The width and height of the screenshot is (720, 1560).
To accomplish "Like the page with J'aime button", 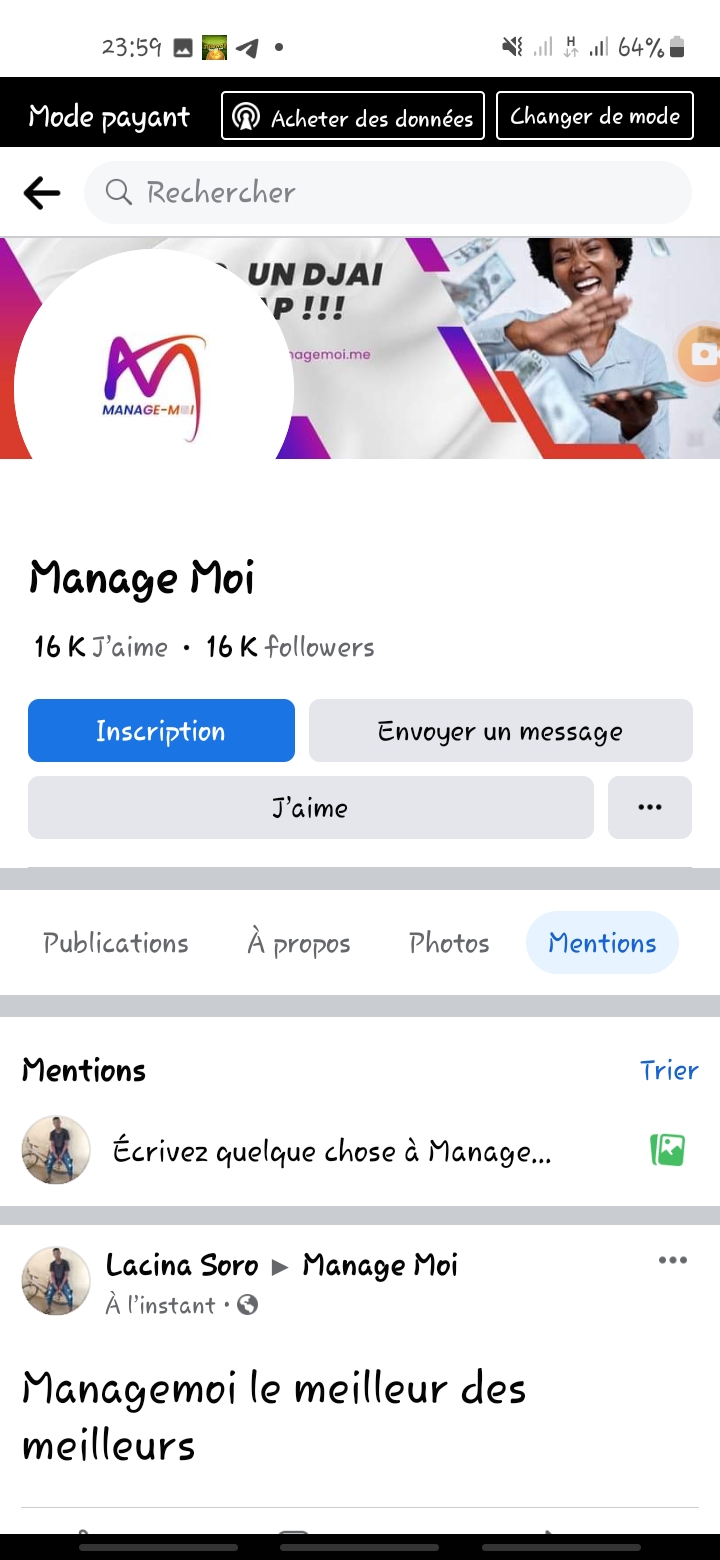I will [x=310, y=807].
